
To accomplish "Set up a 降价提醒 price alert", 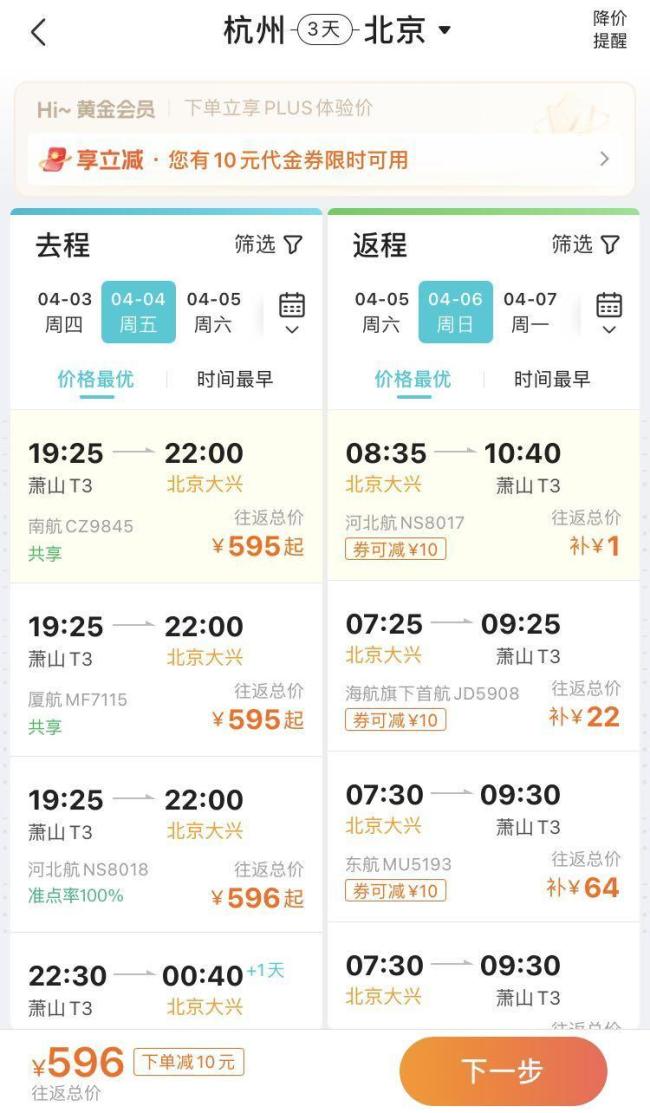I will [609, 31].
